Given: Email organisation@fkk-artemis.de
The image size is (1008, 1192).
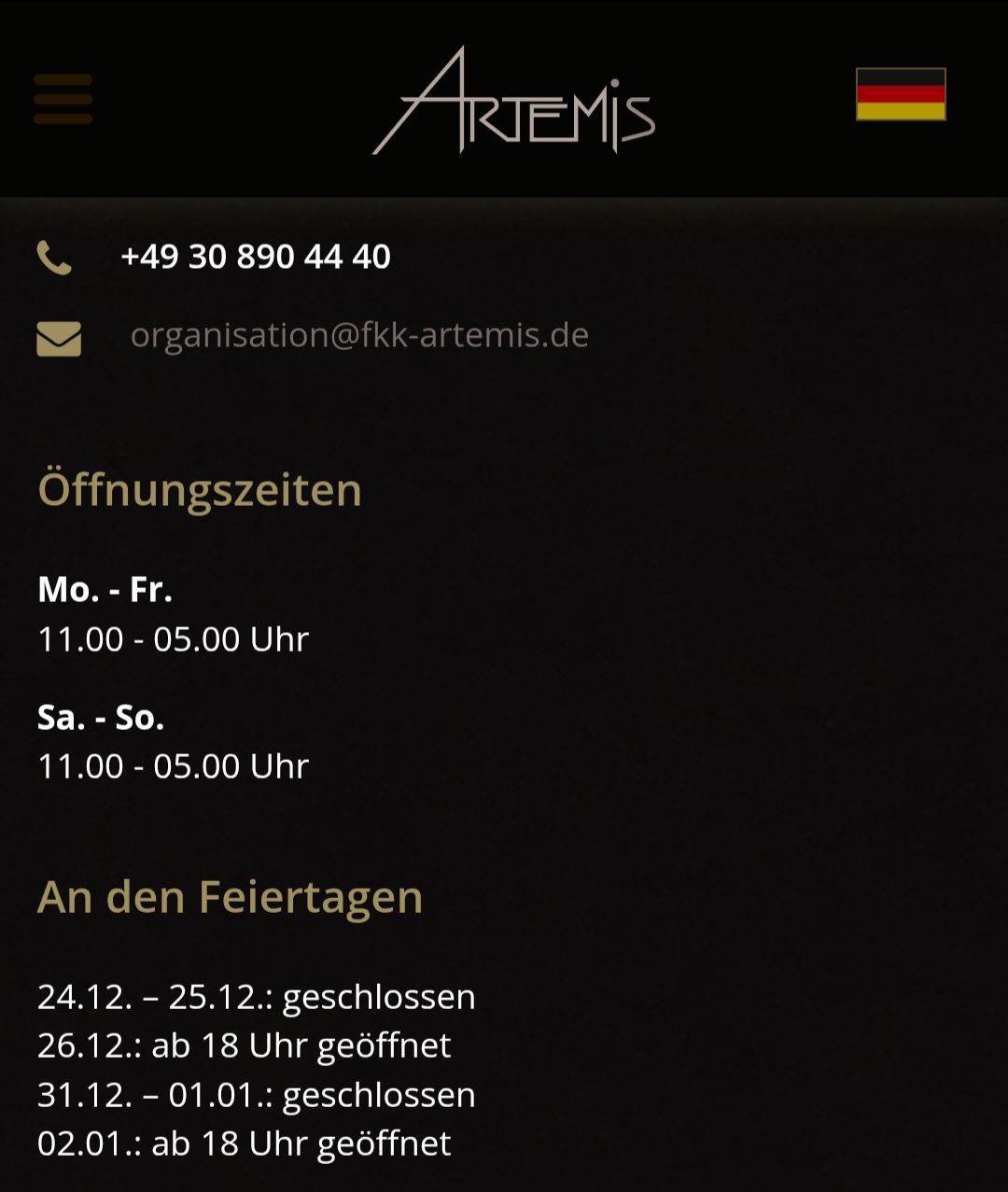Looking at the screenshot, I should click(359, 335).
